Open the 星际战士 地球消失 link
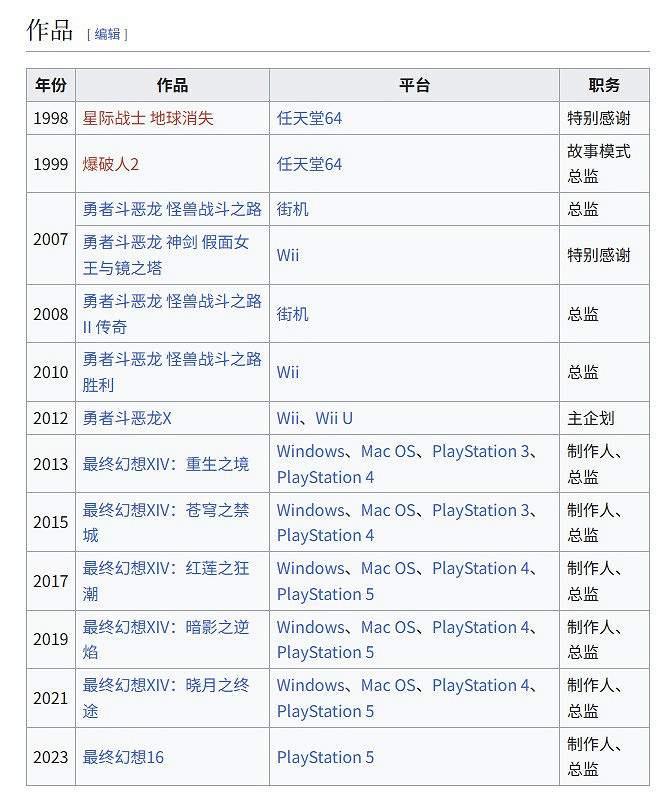 pos(148,118)
